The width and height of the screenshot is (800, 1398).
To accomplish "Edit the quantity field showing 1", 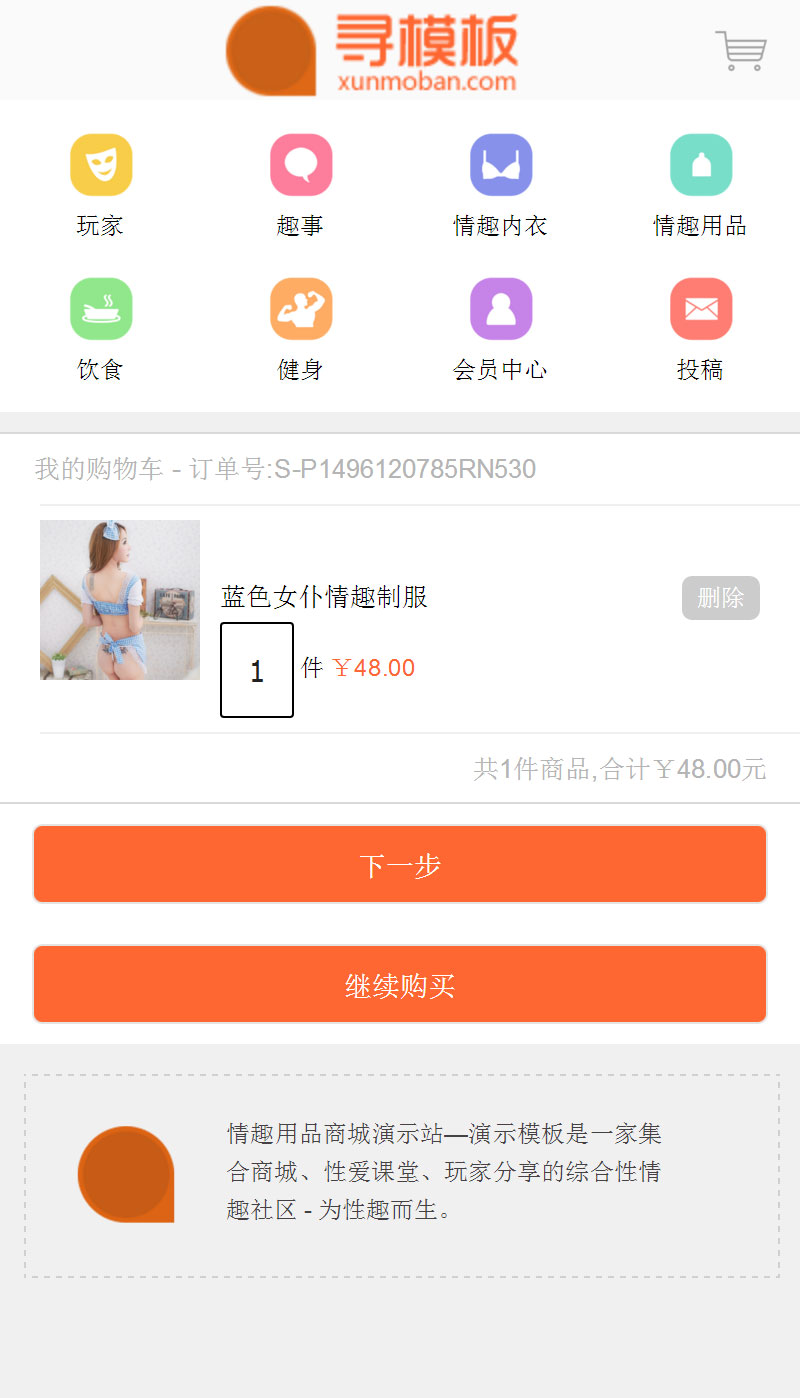I will pyautogui.click(x=257, y=670).
